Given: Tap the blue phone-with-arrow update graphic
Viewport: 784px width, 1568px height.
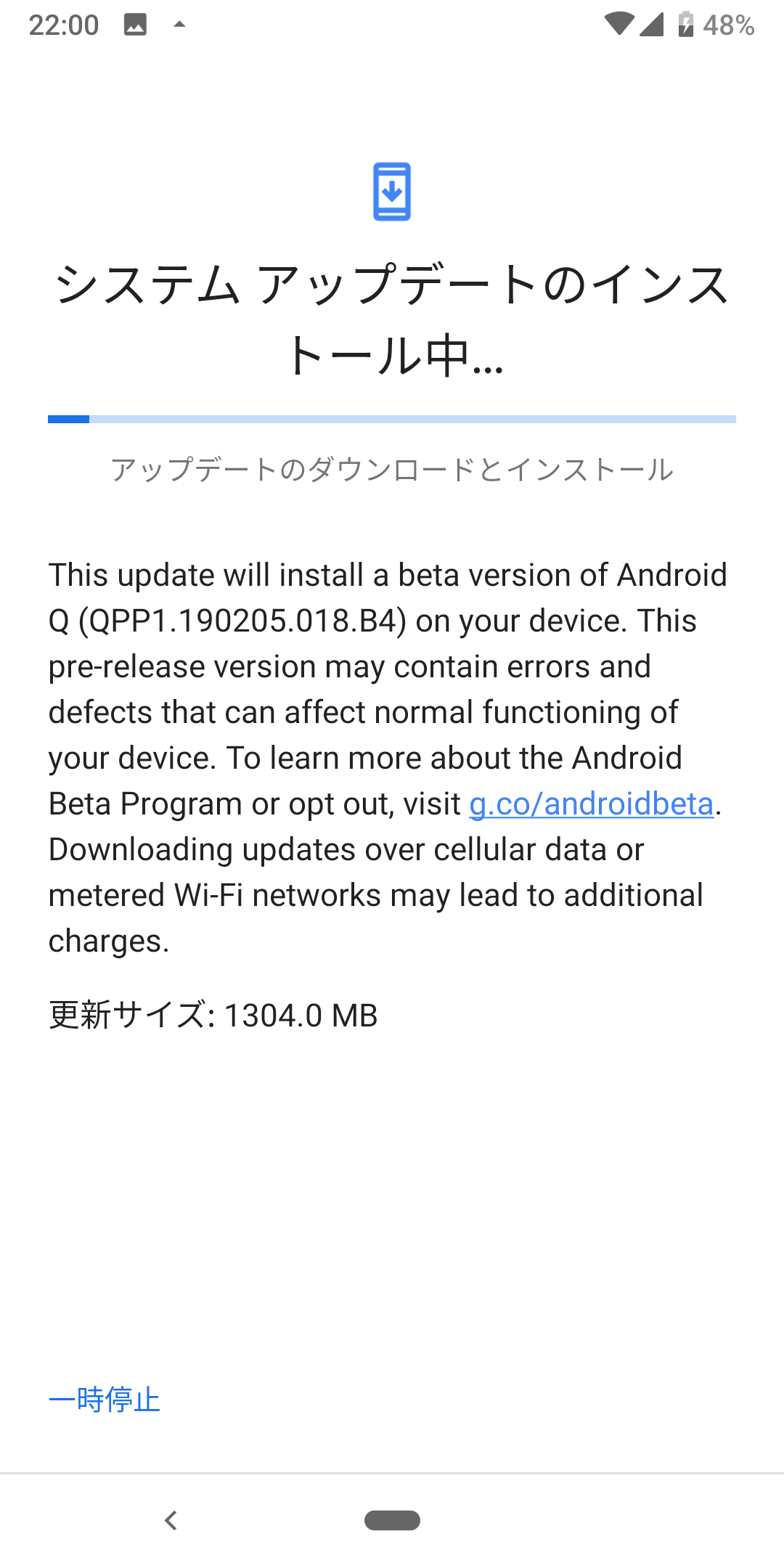Looking at the screenshot, I should [x=392, y=192].
